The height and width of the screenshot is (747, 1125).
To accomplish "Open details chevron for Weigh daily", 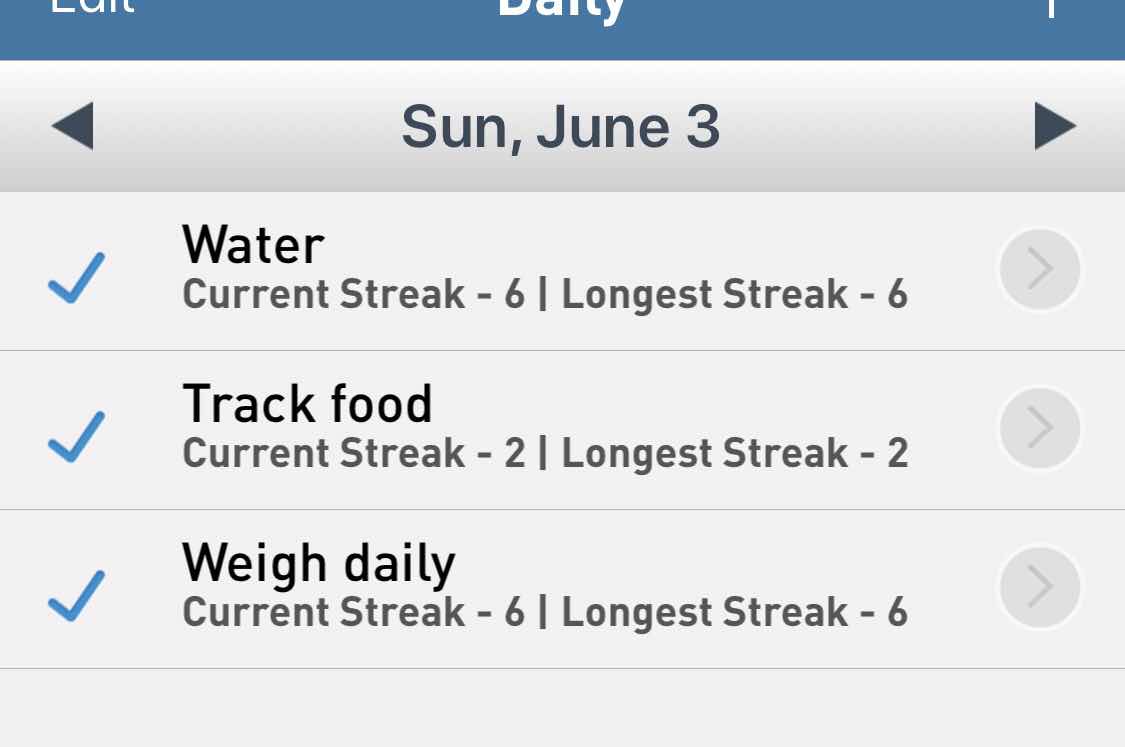I will coord(1040,587).
